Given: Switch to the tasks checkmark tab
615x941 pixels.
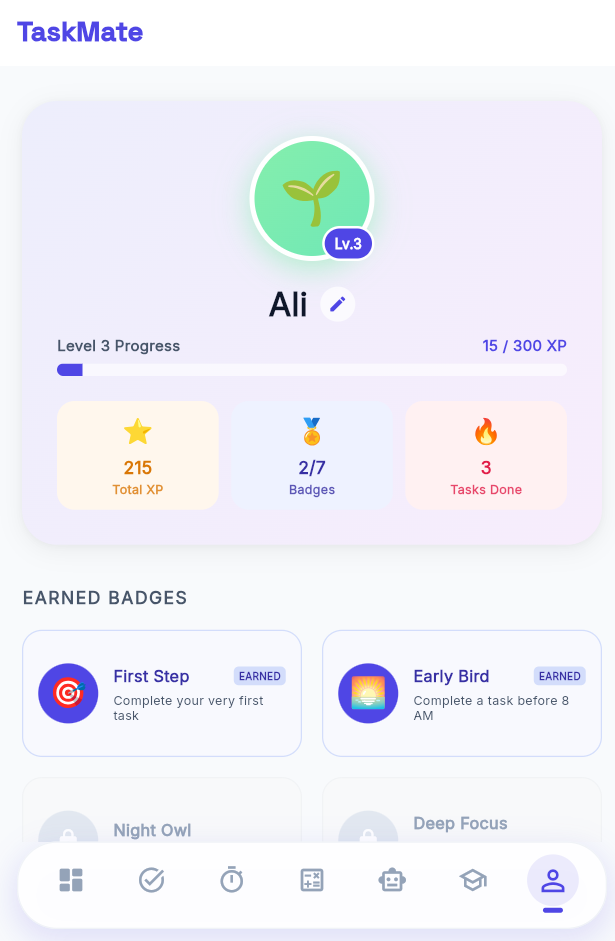Looking at the screenshot, I should [151, 880].
